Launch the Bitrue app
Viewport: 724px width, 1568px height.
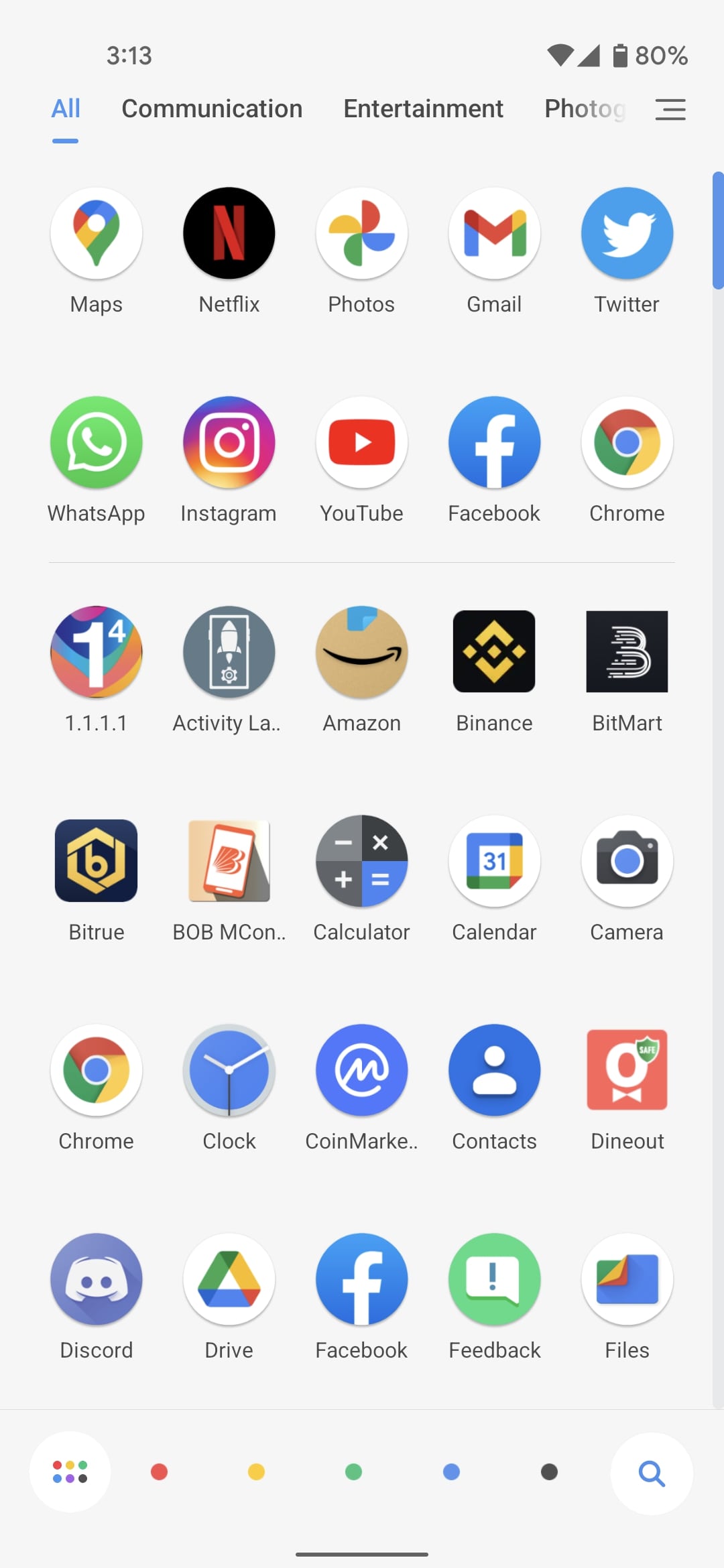(x=96, y=861)
